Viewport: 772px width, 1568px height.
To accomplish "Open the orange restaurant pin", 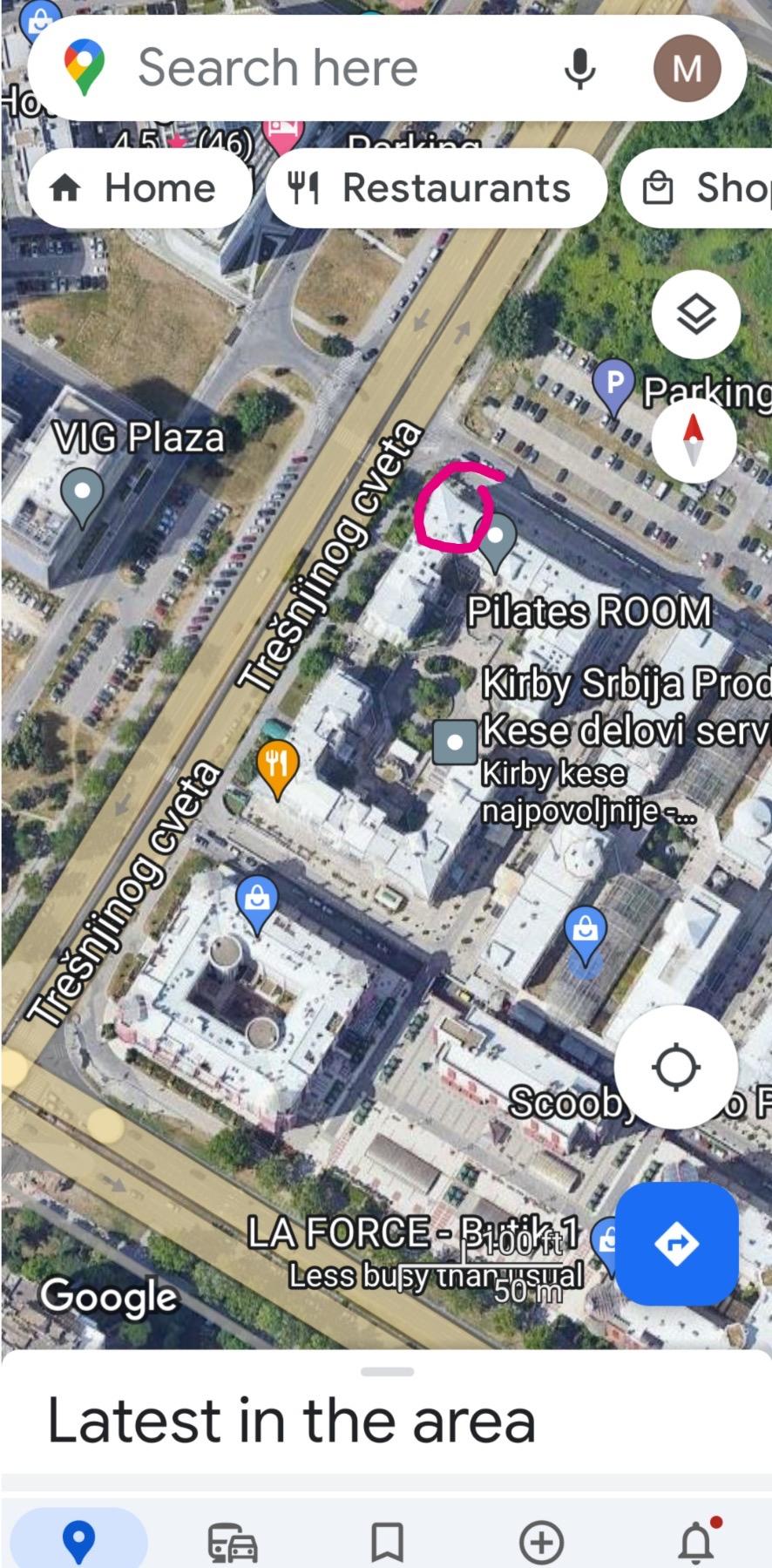I will tap(278, 767).
